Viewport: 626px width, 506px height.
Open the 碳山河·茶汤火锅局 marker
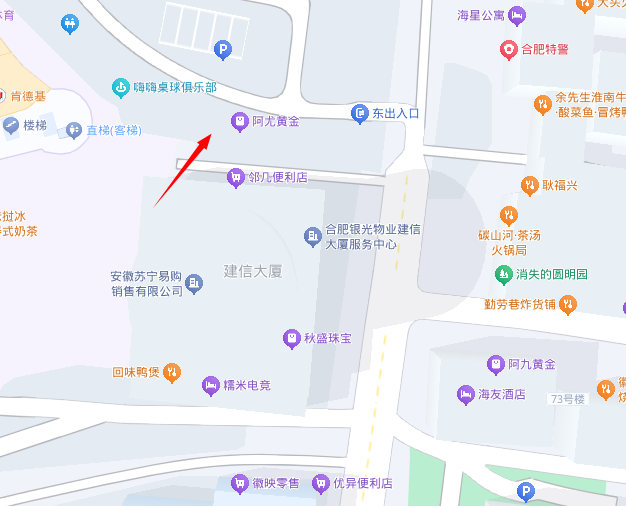click(509, 215)
